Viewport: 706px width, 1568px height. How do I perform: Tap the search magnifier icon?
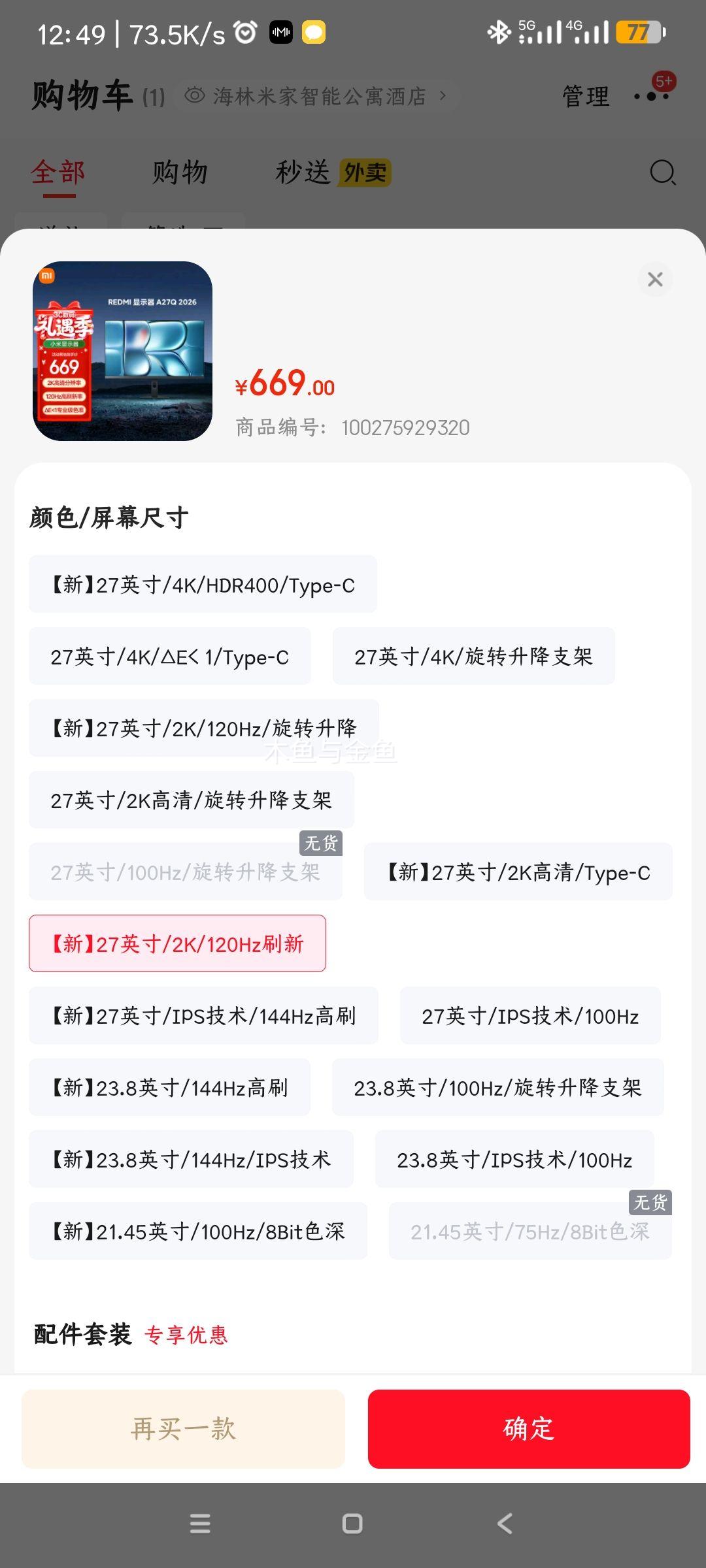click(x=662, y=172)
